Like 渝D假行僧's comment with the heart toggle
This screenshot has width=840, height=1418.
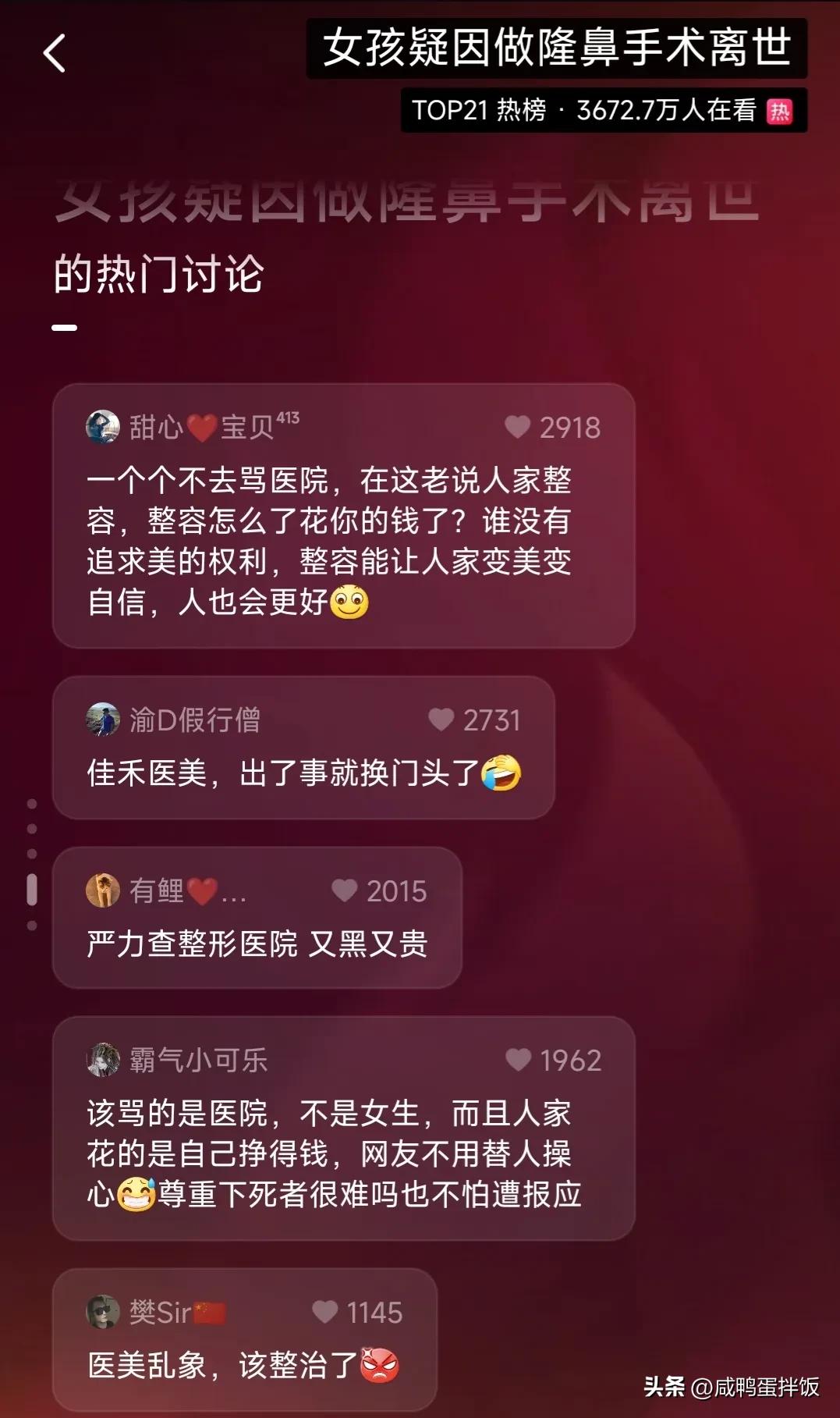point(442,720)
